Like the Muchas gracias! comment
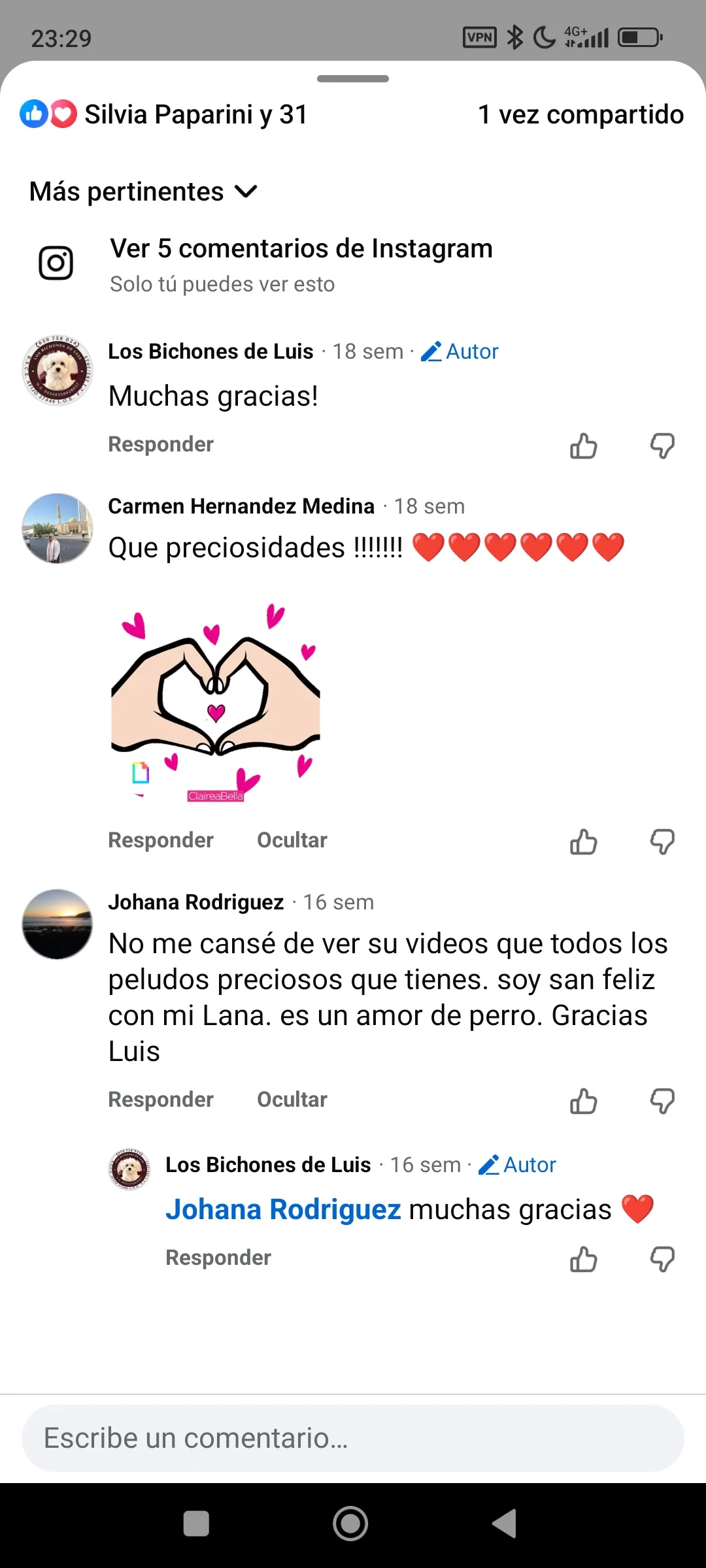The width and height of the screenshot is (706, 1568). pos(583,446)
